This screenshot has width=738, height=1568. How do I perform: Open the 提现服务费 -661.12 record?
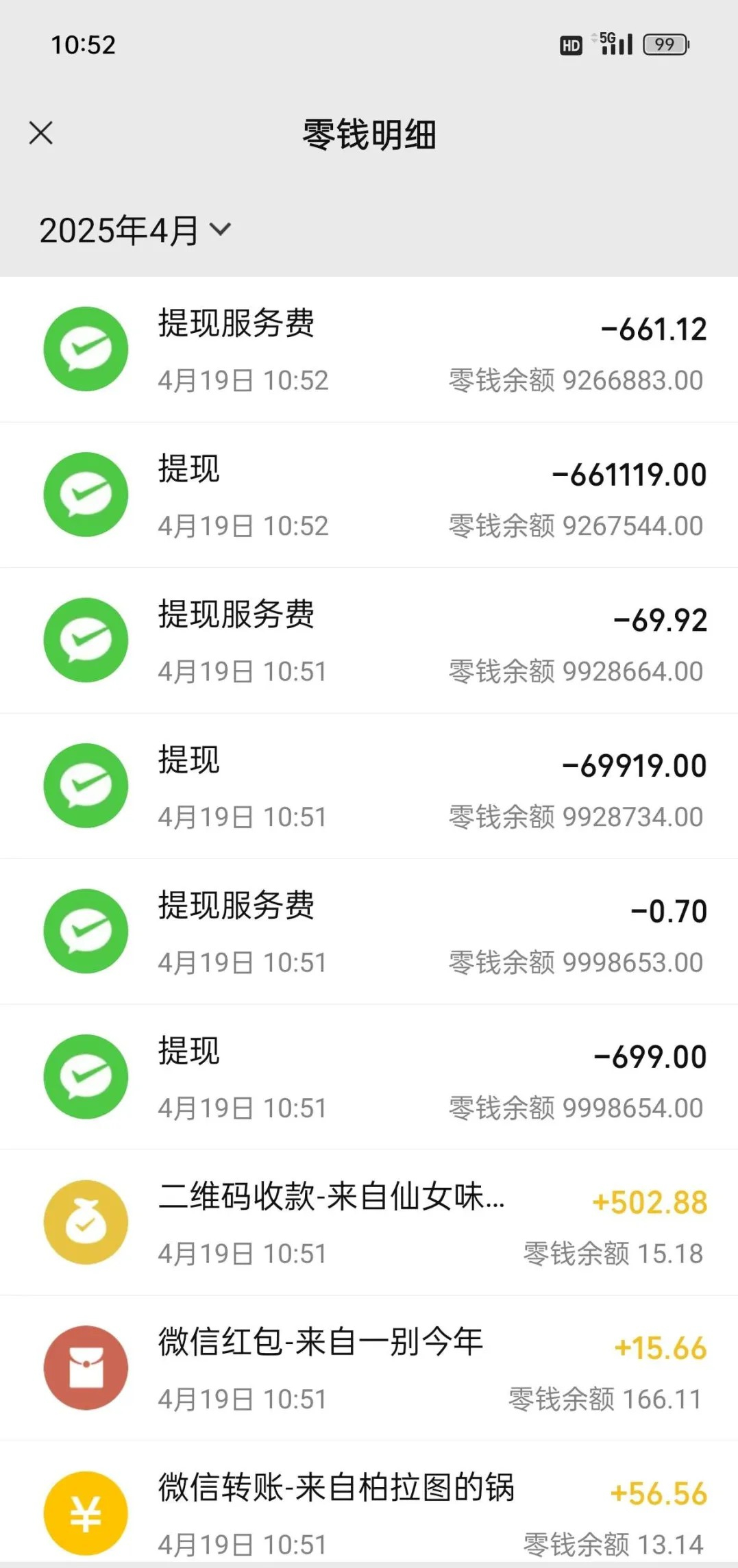369,350
